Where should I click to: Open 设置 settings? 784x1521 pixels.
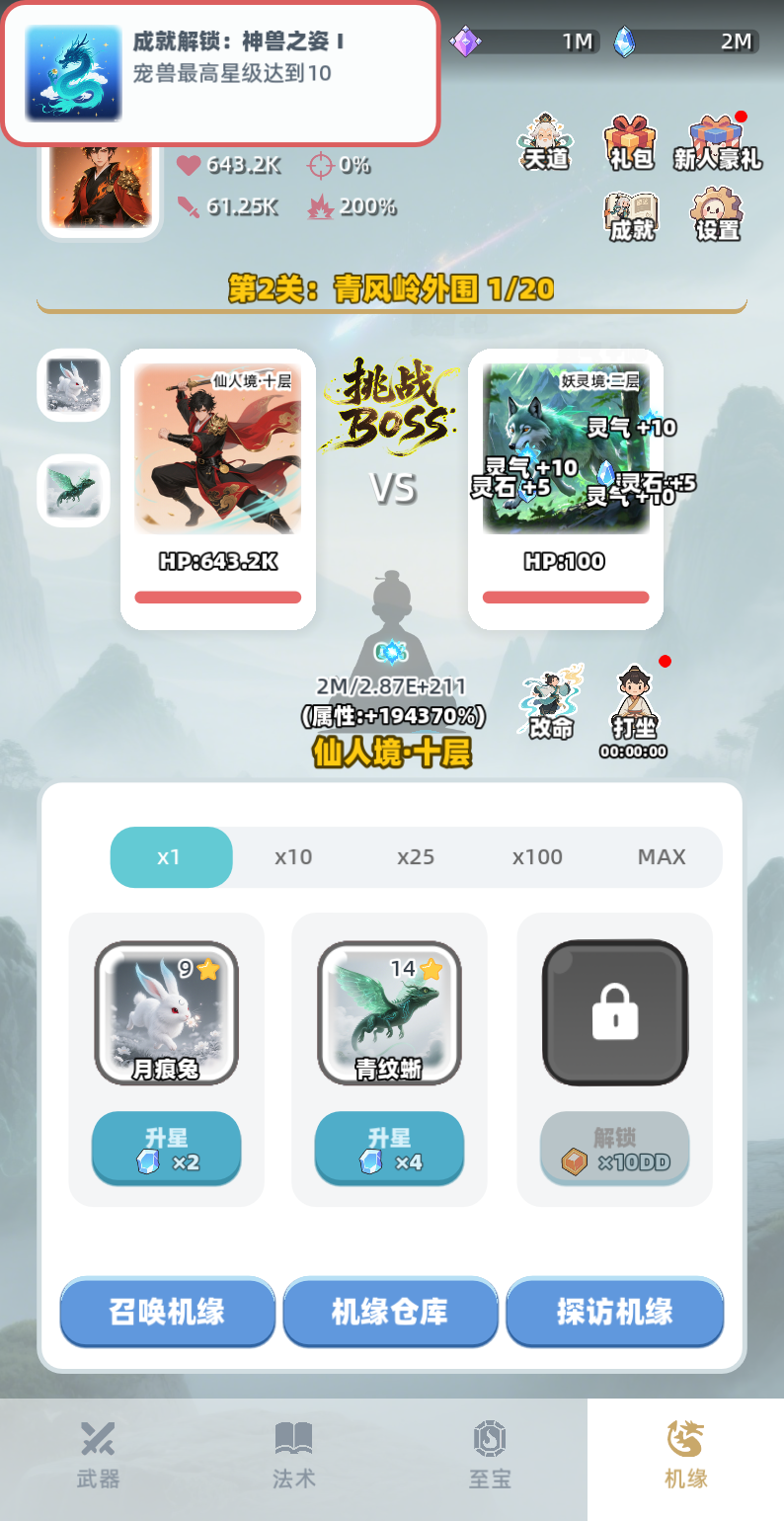[717, 215]
